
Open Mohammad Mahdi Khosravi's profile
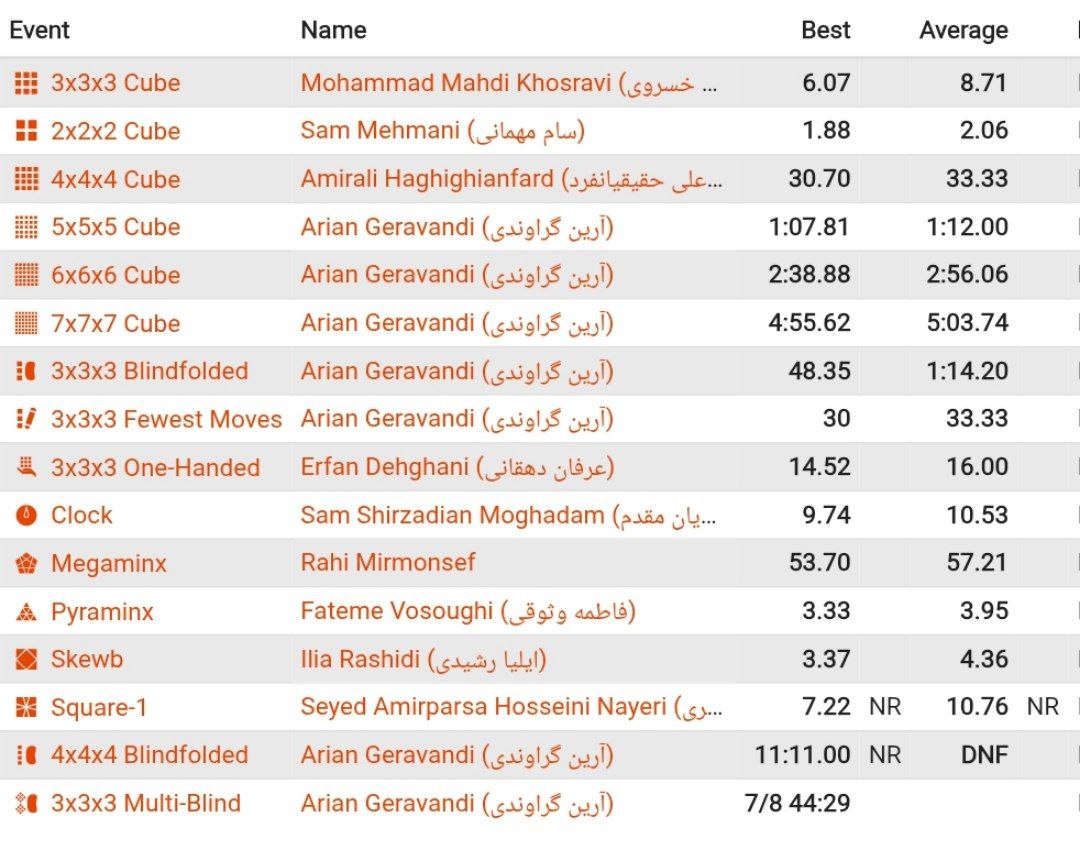(455, 83)
